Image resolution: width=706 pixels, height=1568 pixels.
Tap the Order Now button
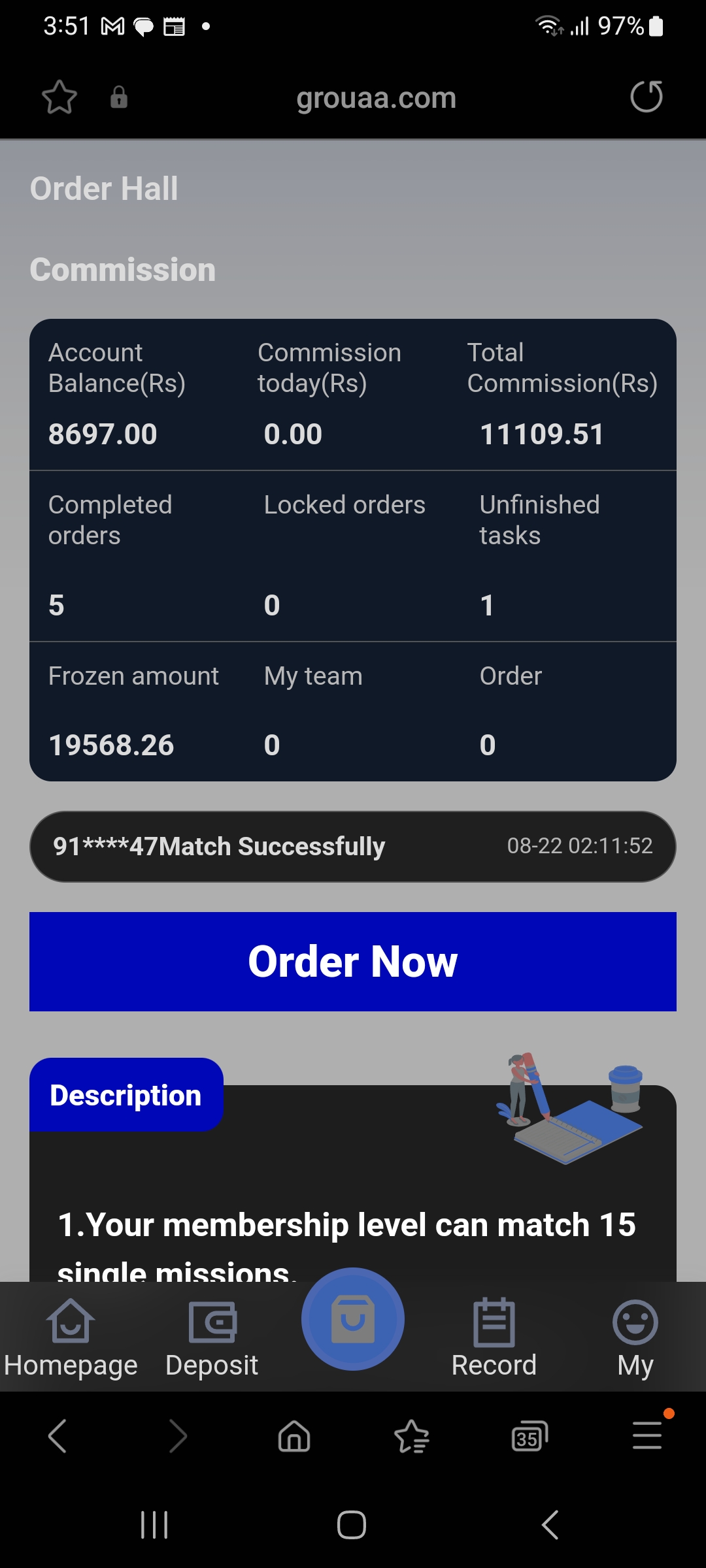click(353, 962)
